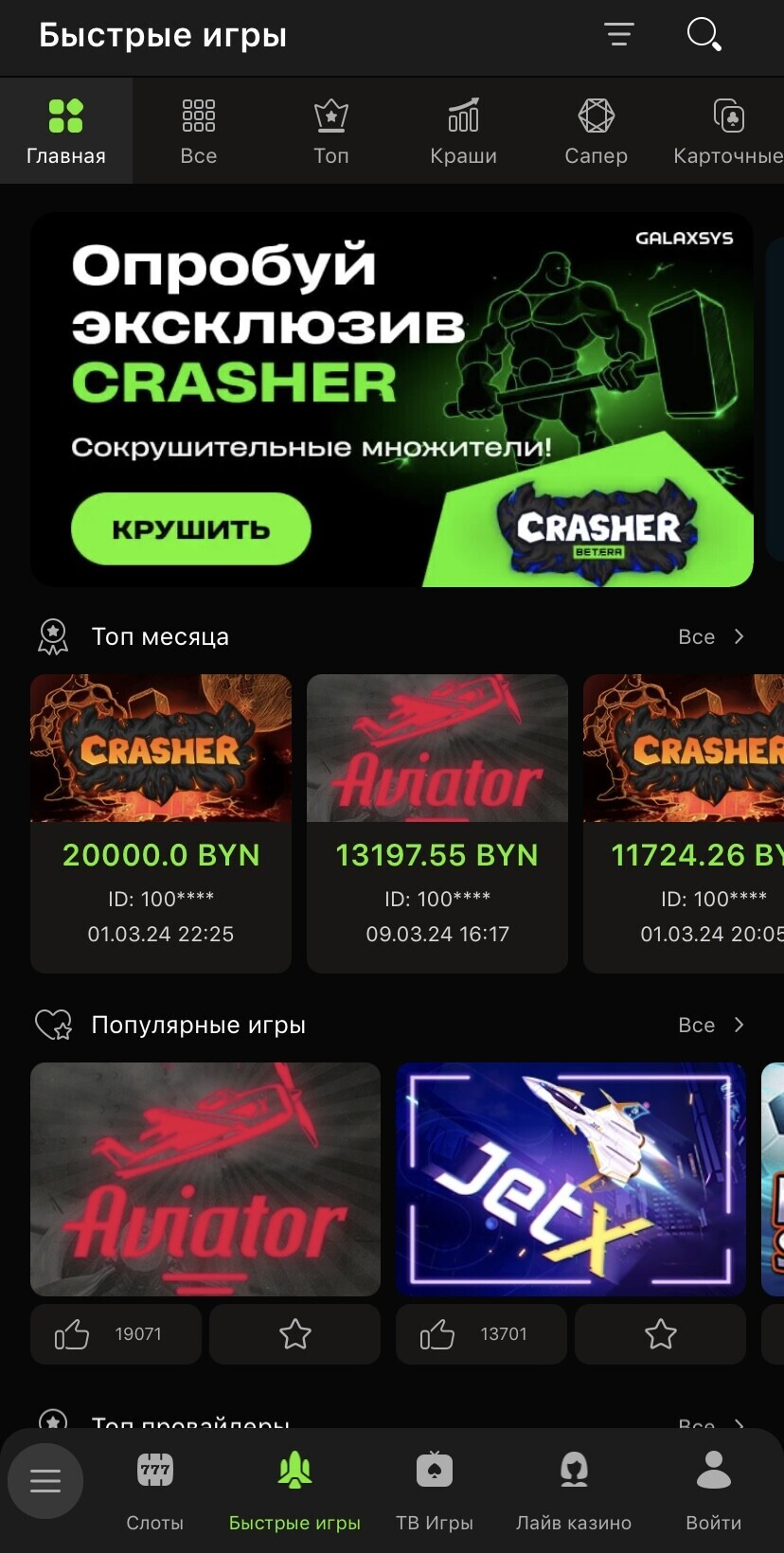Like Aviator with 19071 likes
The height and width of the screenshot is (1553, 784).
(x=116, y=1334)
